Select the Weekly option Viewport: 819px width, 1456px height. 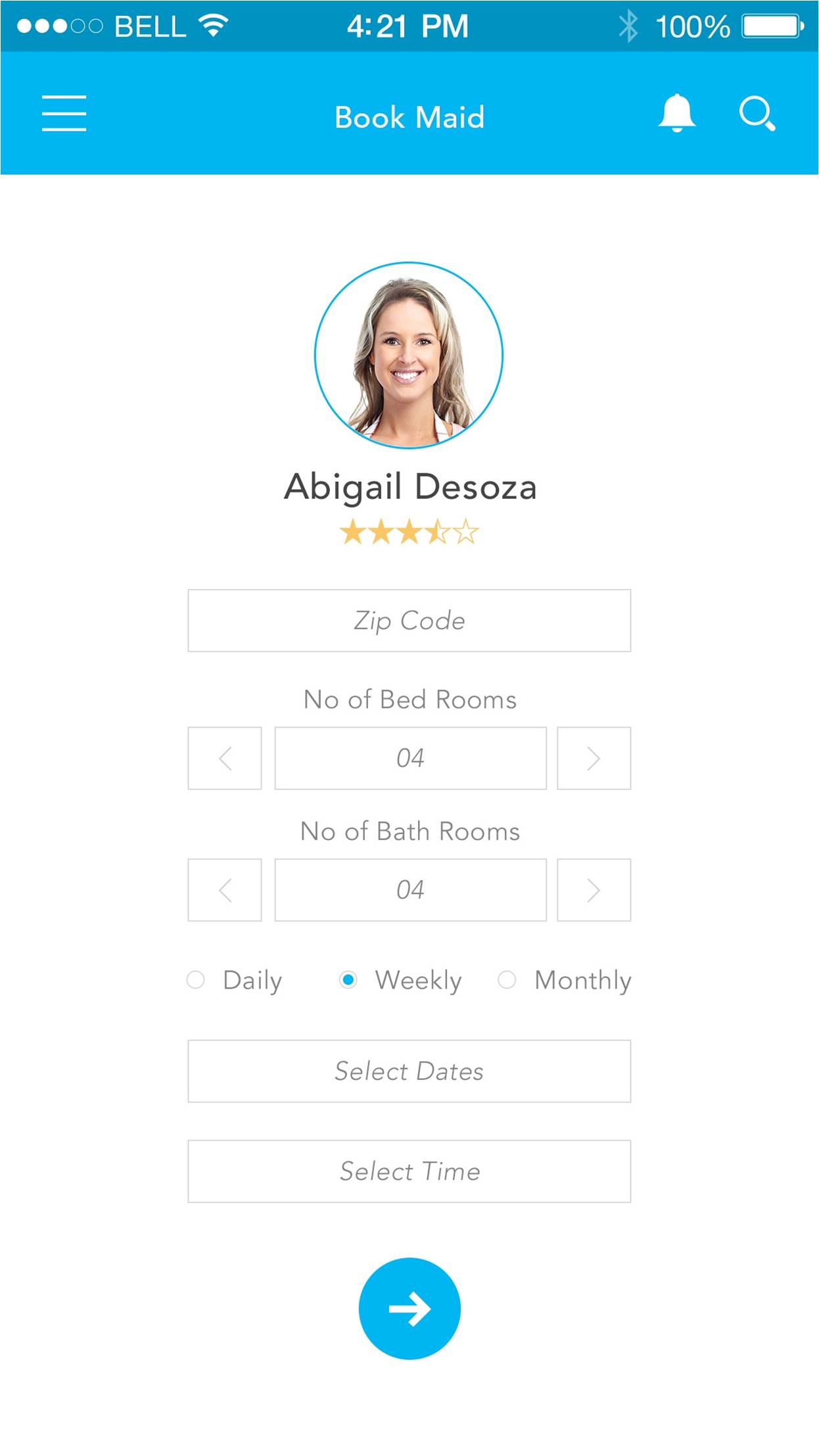(348, 980)
